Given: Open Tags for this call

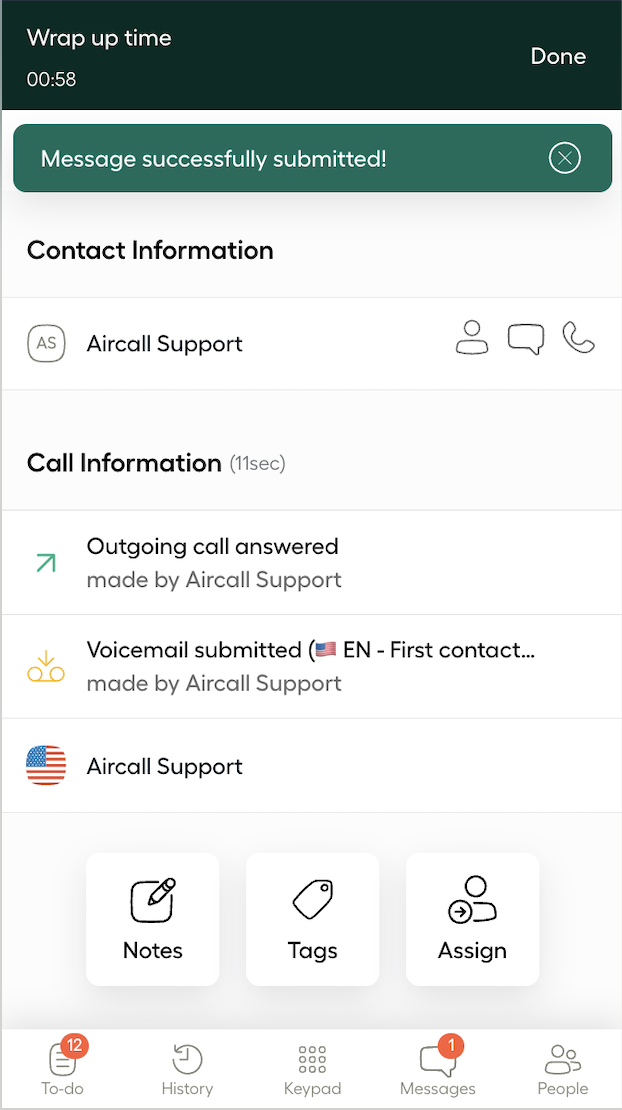Looking at the screenshot, I should pyautogui.click(x=313, y=919).
